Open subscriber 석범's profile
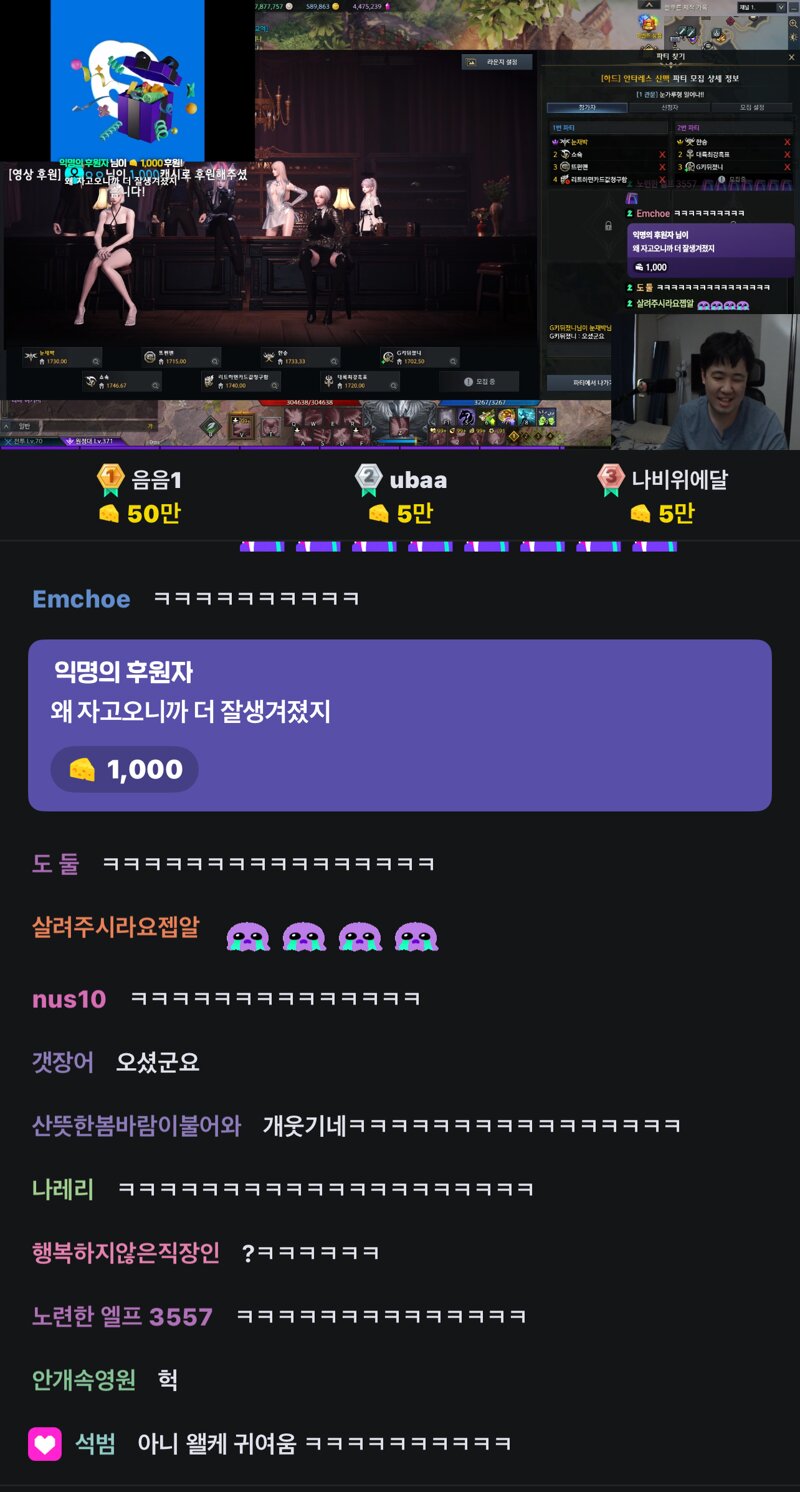 coord(96,1444)
